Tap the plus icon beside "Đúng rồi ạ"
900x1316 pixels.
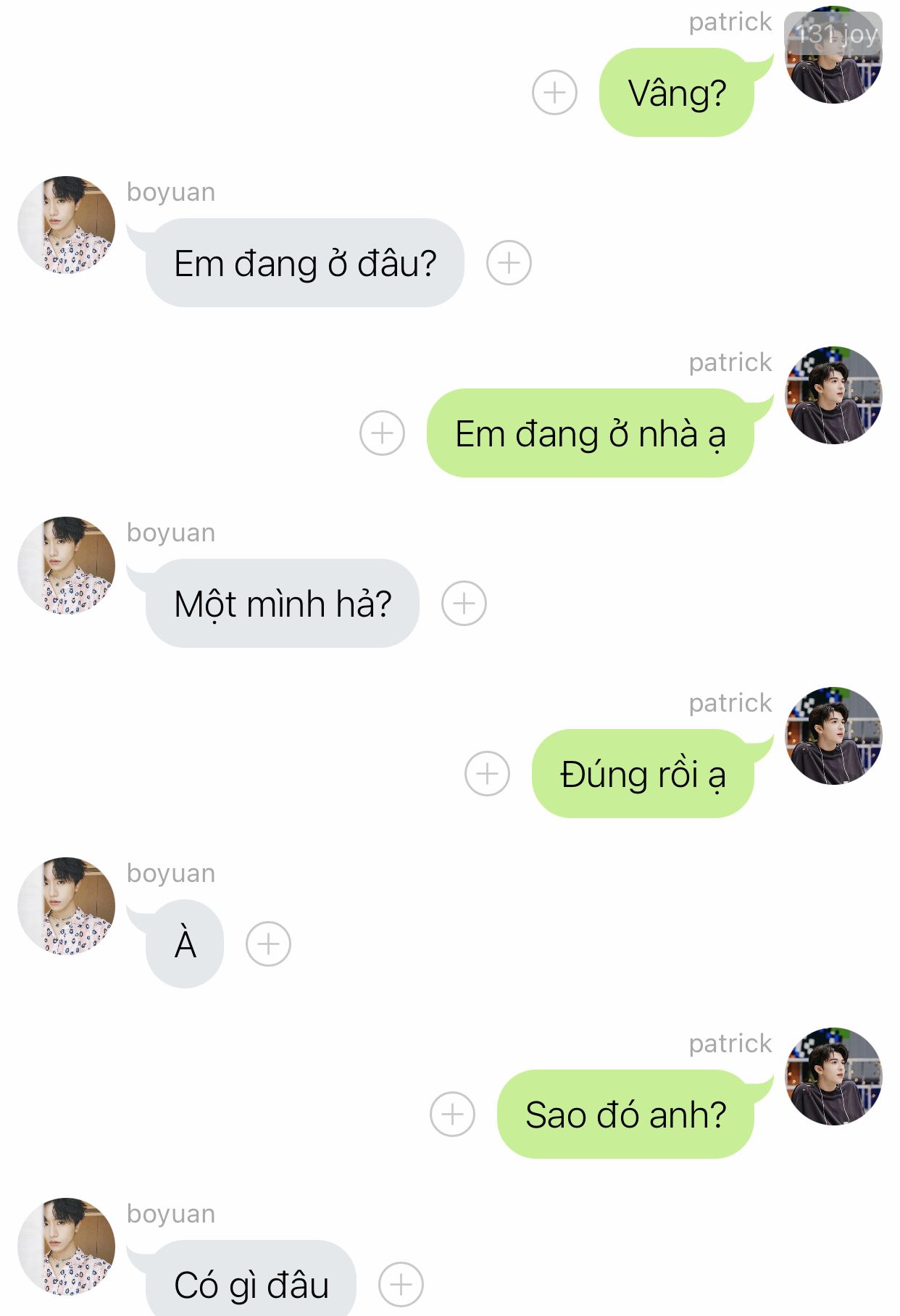click(487, 773)
